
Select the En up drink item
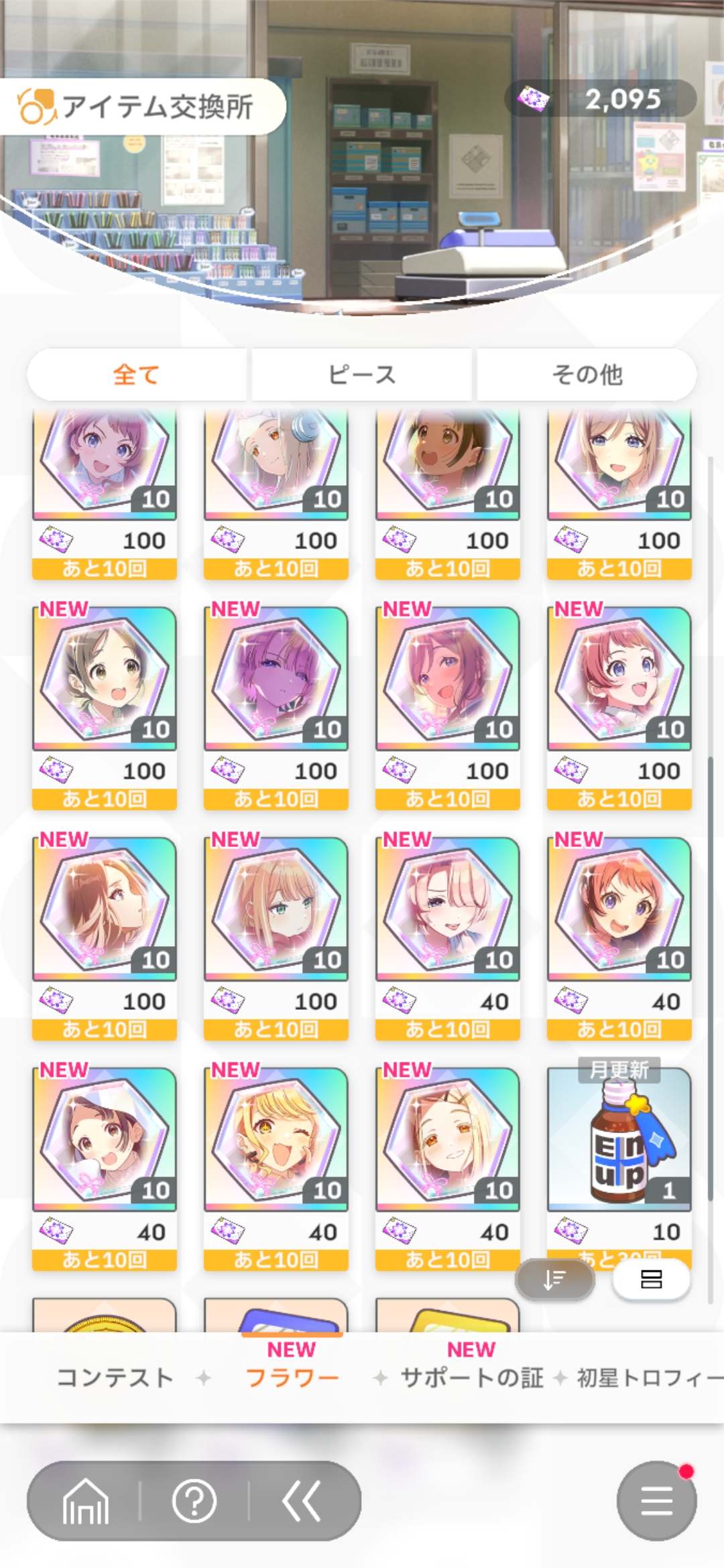tap(619, 1139)
